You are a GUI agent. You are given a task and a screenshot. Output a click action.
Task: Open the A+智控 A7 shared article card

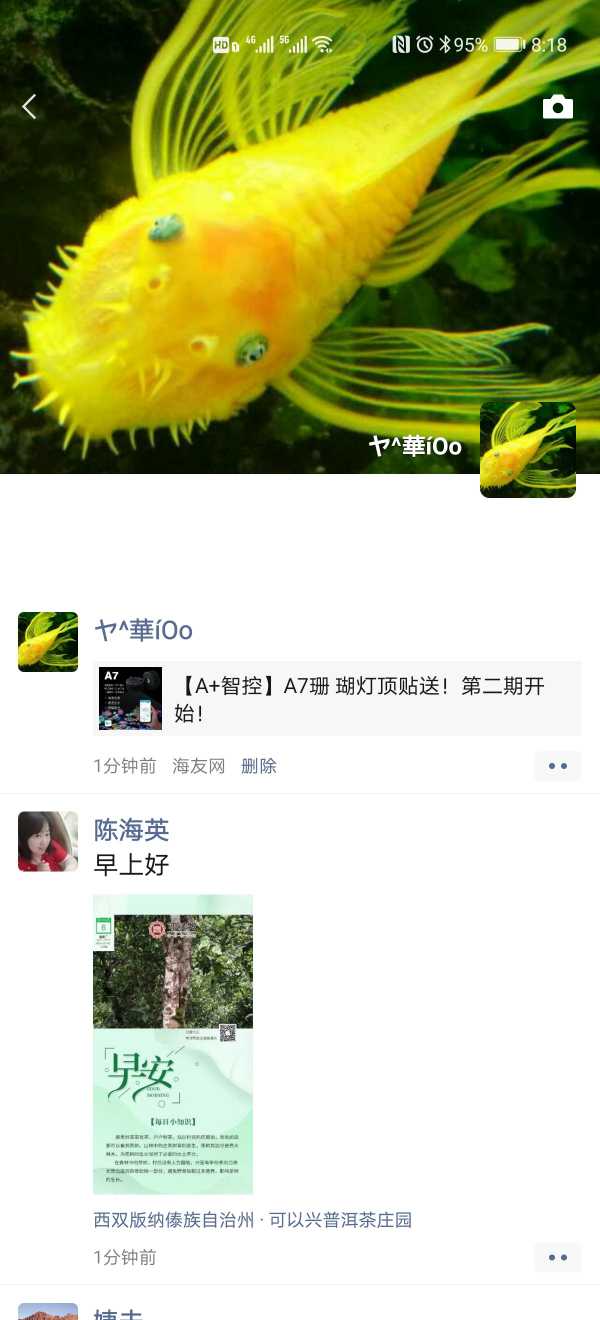[x=337, y=698]
